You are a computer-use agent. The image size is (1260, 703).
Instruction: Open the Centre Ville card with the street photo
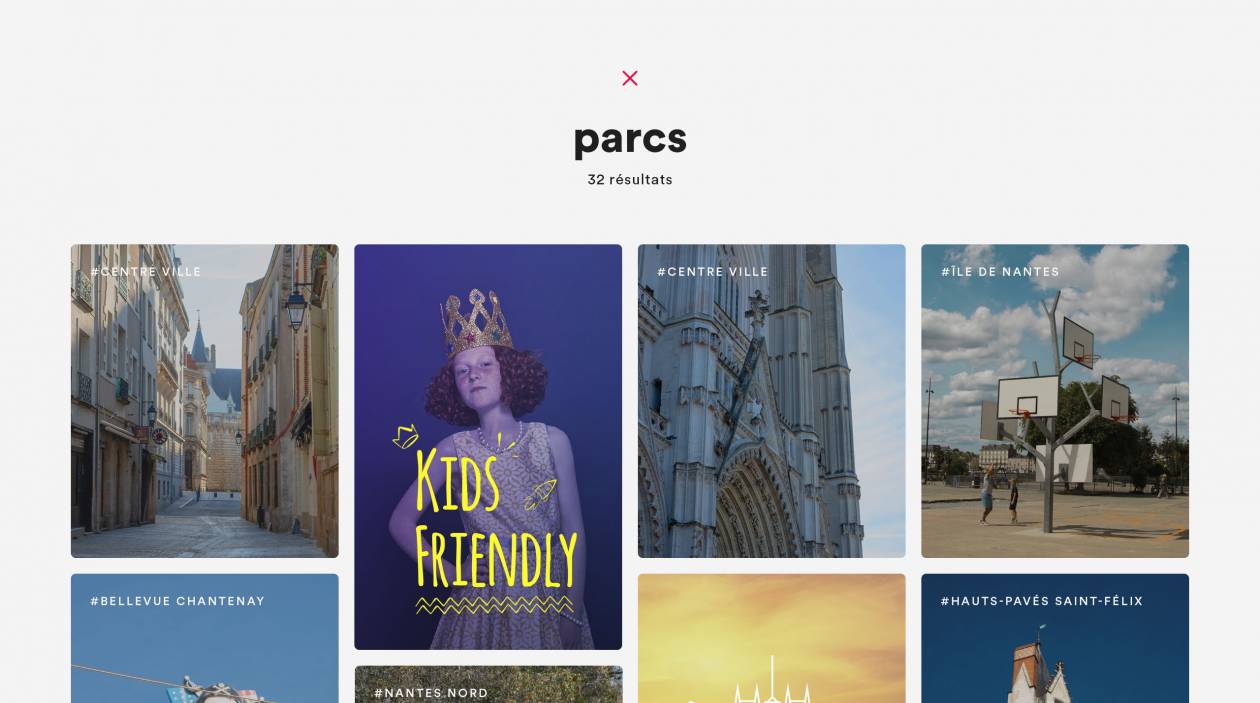(x=204, y=401)
